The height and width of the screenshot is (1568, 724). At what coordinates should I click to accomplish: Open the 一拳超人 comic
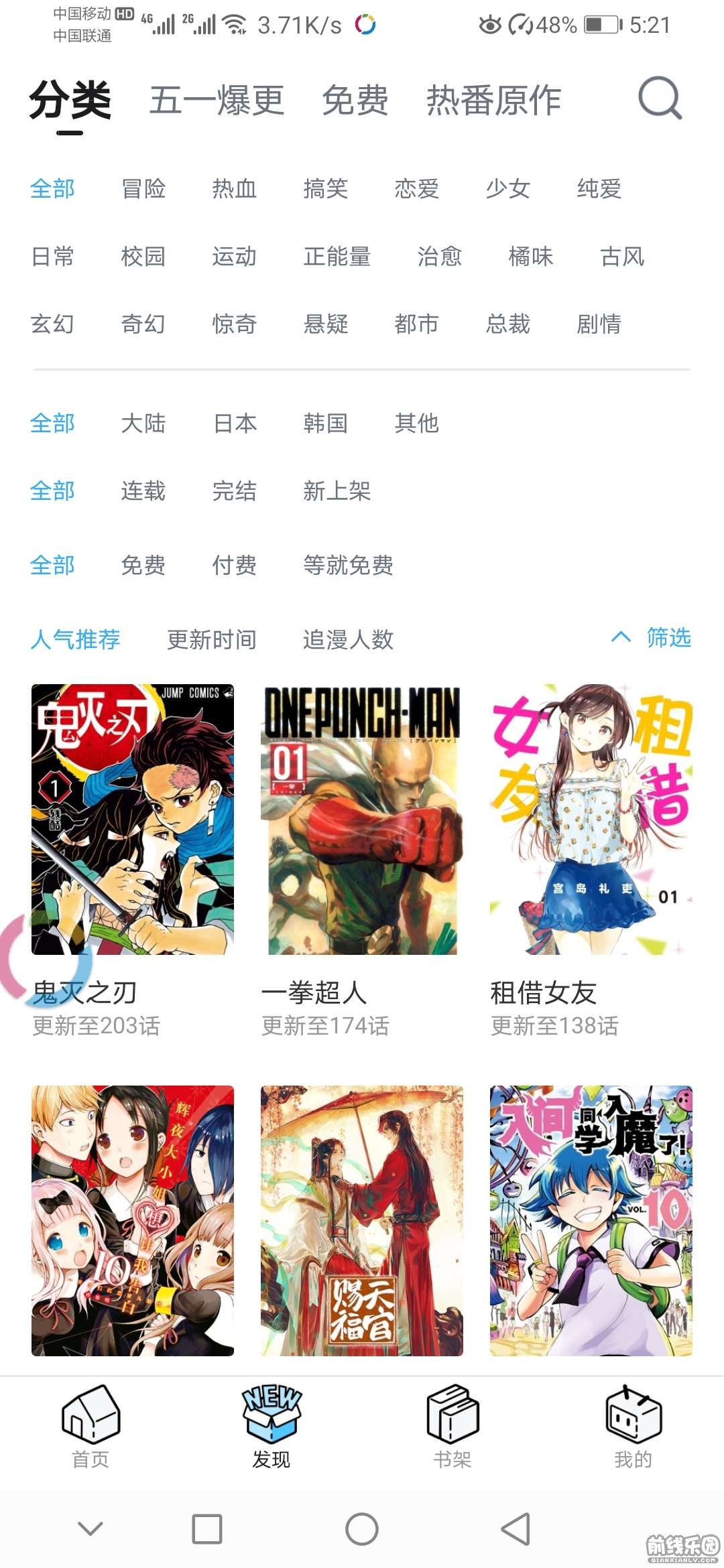362,819
